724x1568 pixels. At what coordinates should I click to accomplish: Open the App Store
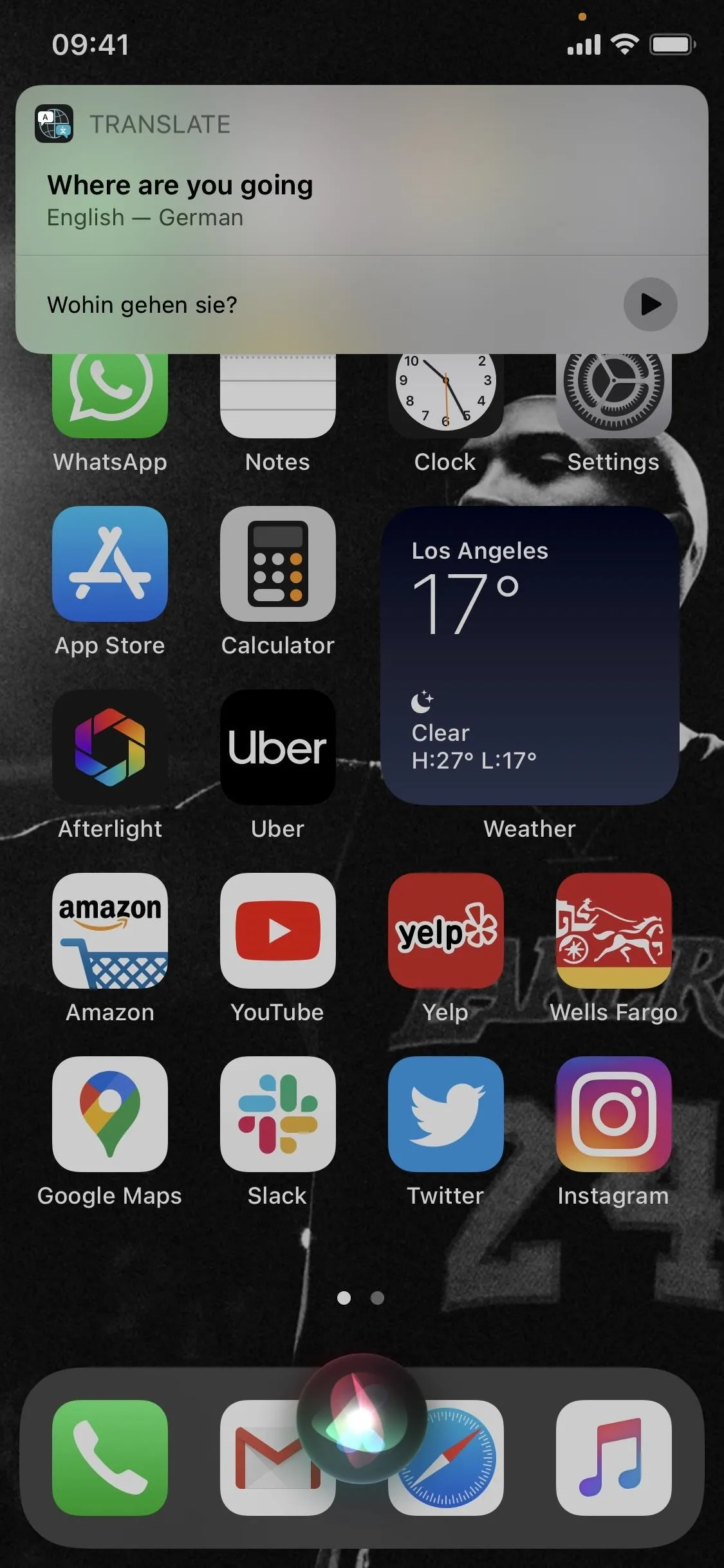[x=110, y=564]
